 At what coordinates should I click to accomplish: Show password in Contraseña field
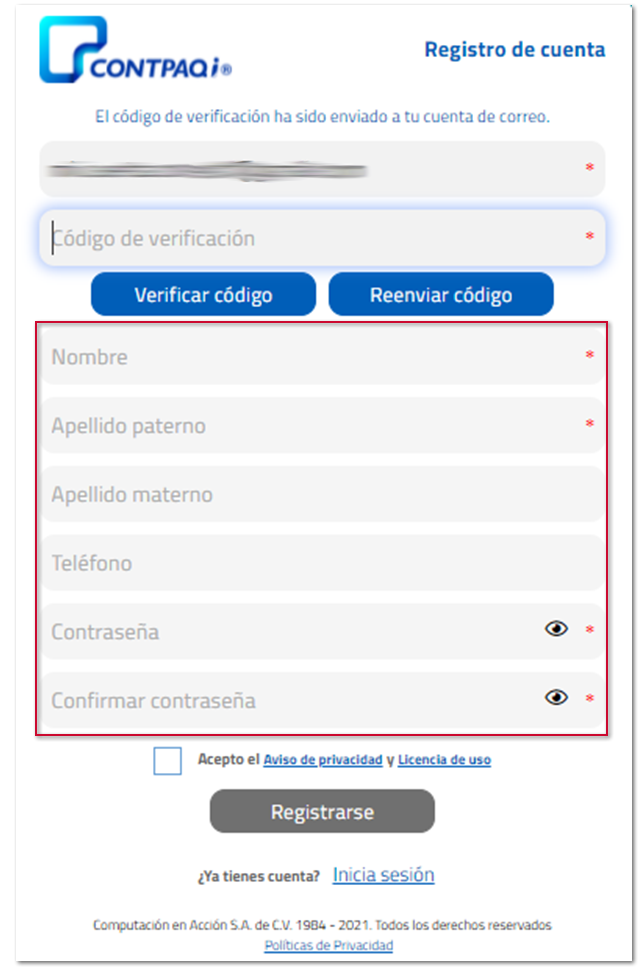pyautogui.click(x=556, y=629)
